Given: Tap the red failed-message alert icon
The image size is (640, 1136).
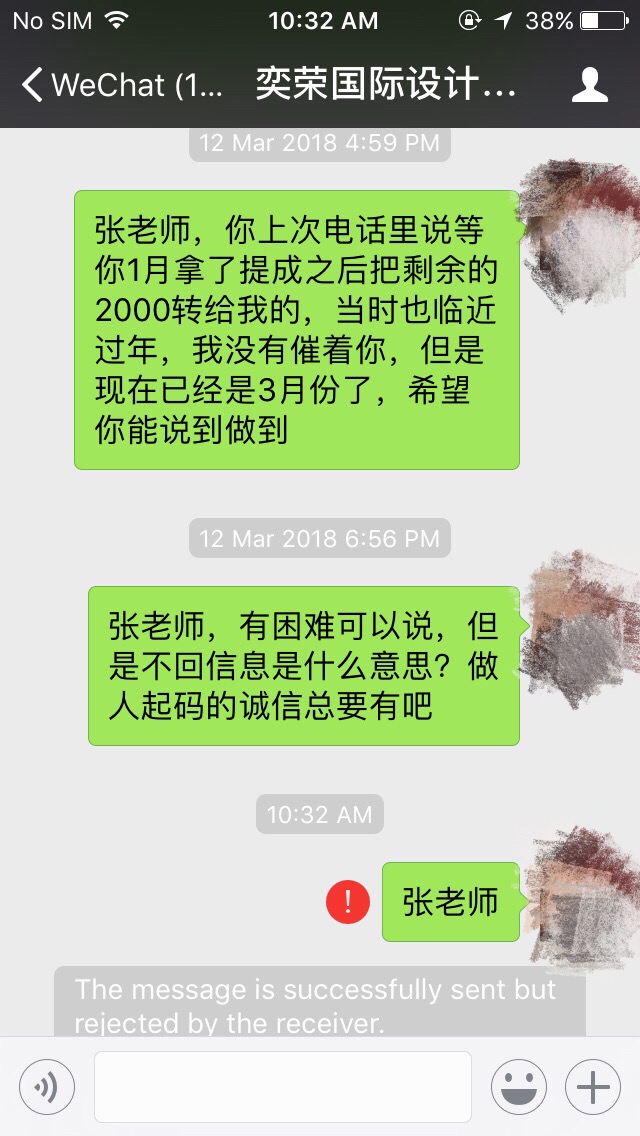Looking at the screenshot, I should [348, 903].
